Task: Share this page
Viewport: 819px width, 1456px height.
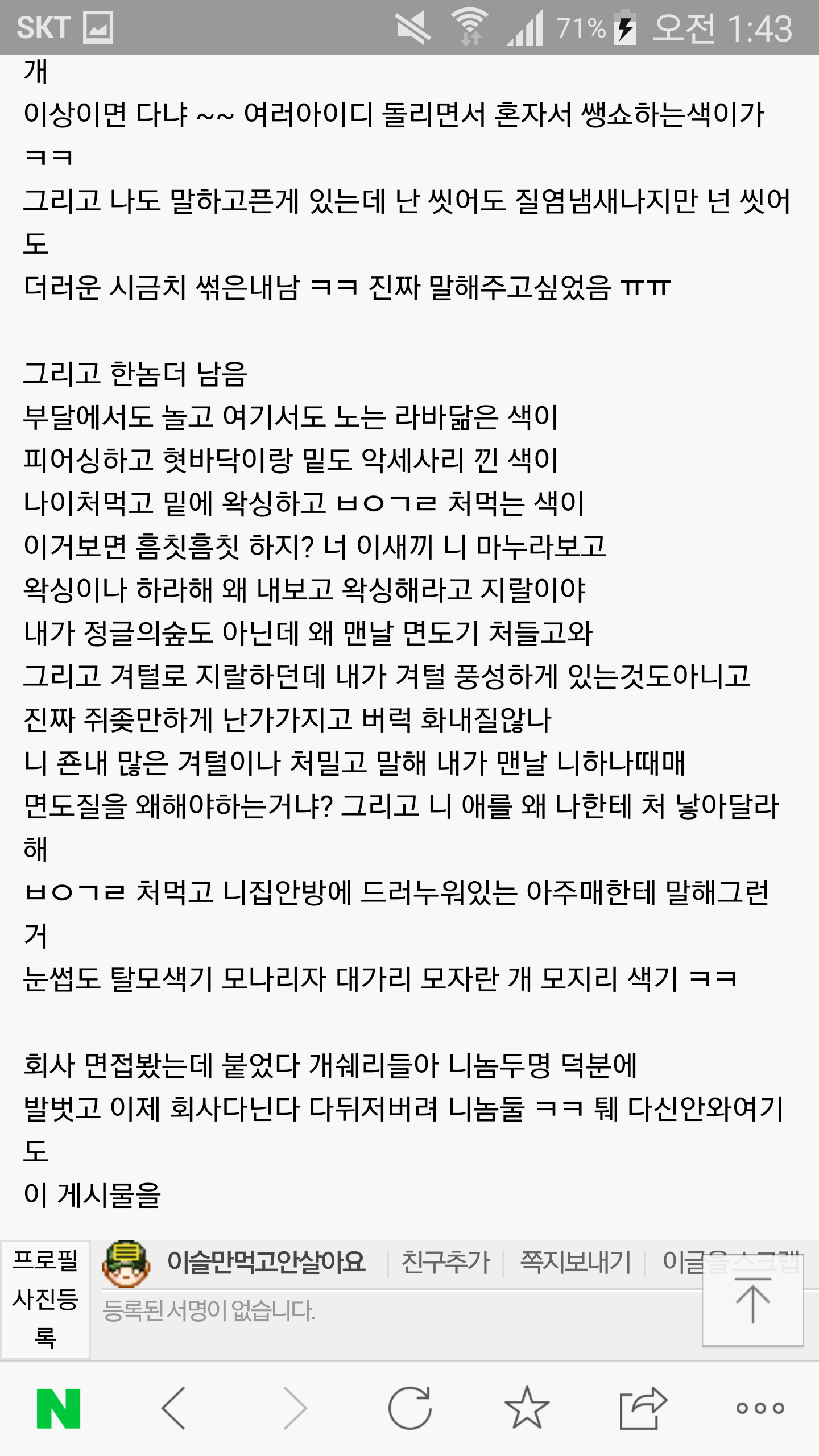Action: click(643, 1408)
